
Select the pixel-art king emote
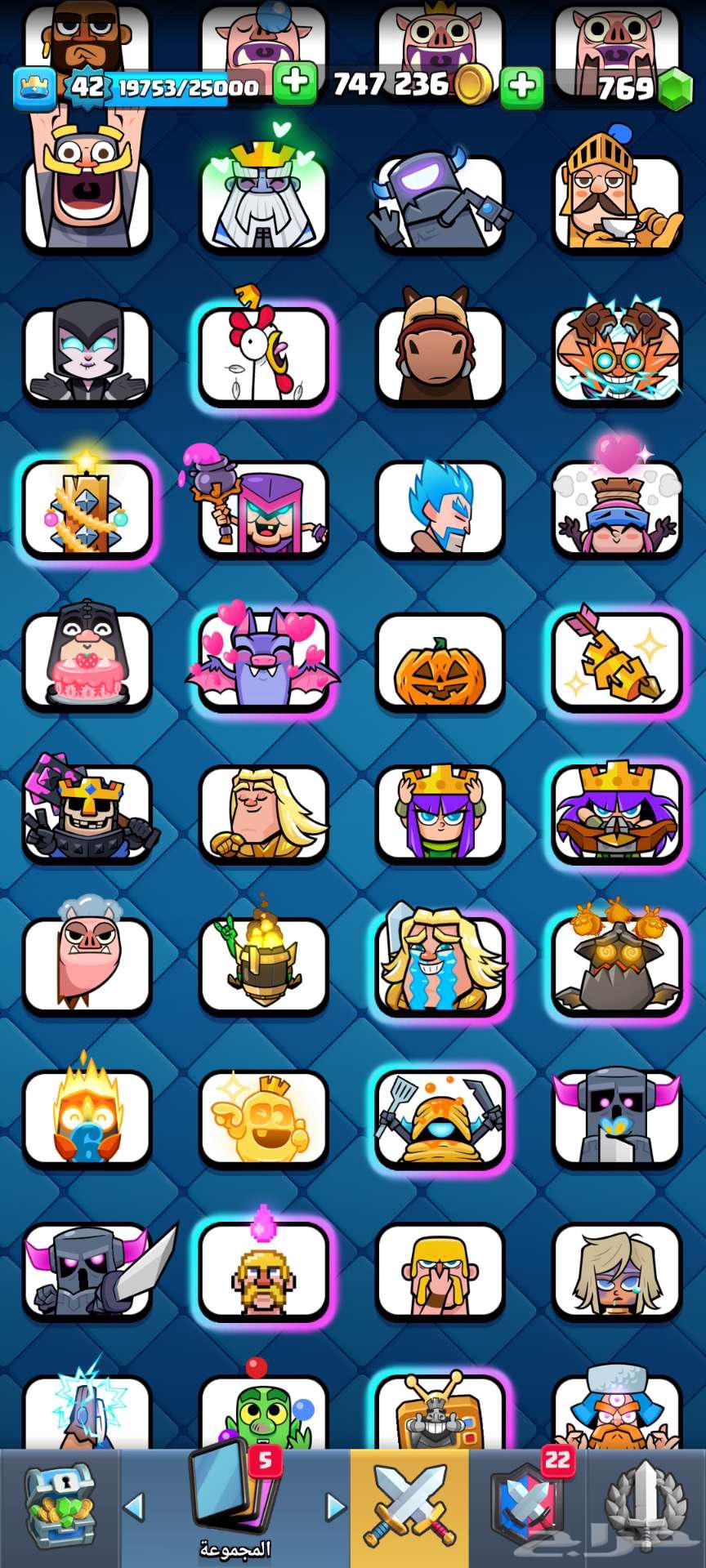click(263, 1271)
